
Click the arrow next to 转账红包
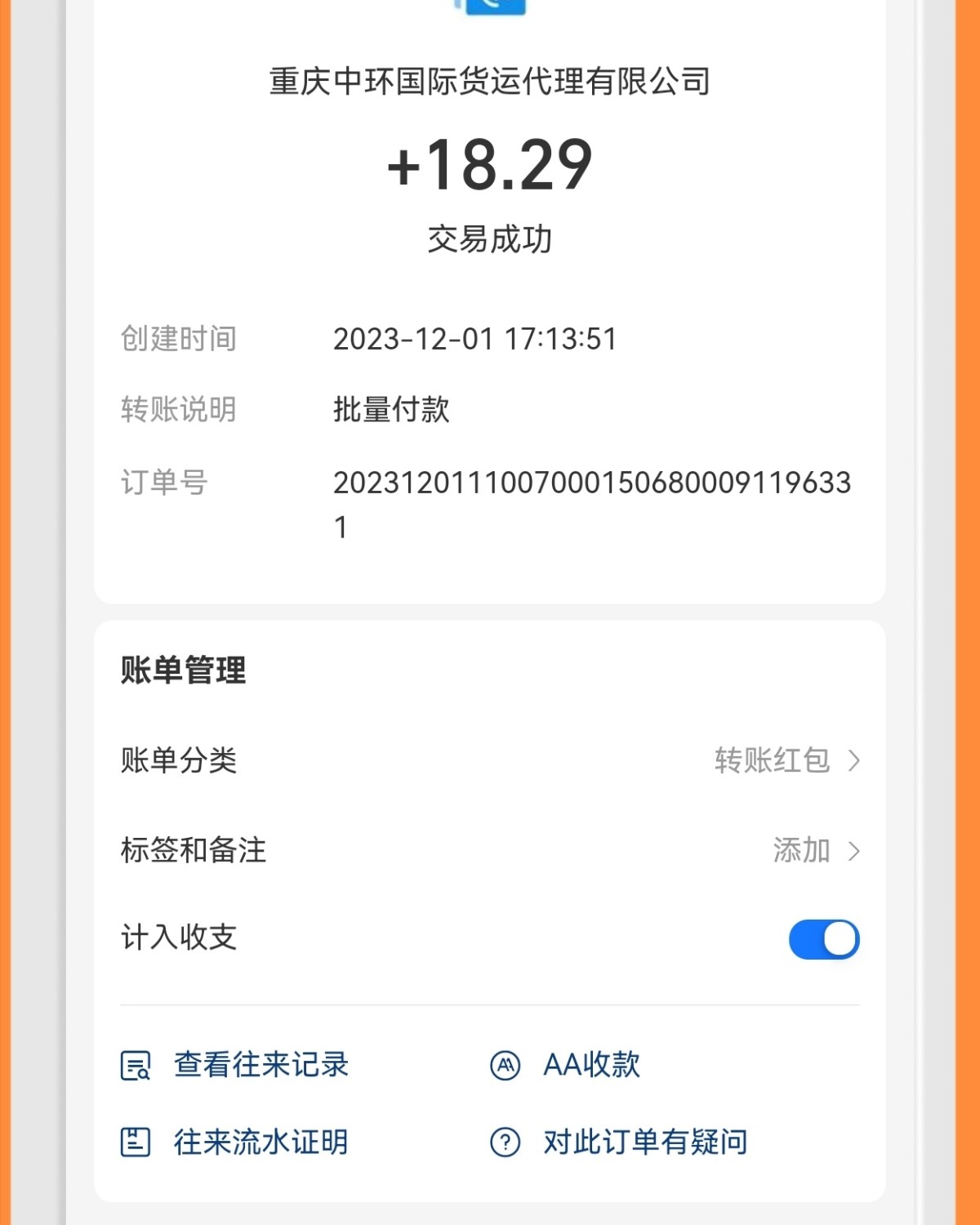856,760
